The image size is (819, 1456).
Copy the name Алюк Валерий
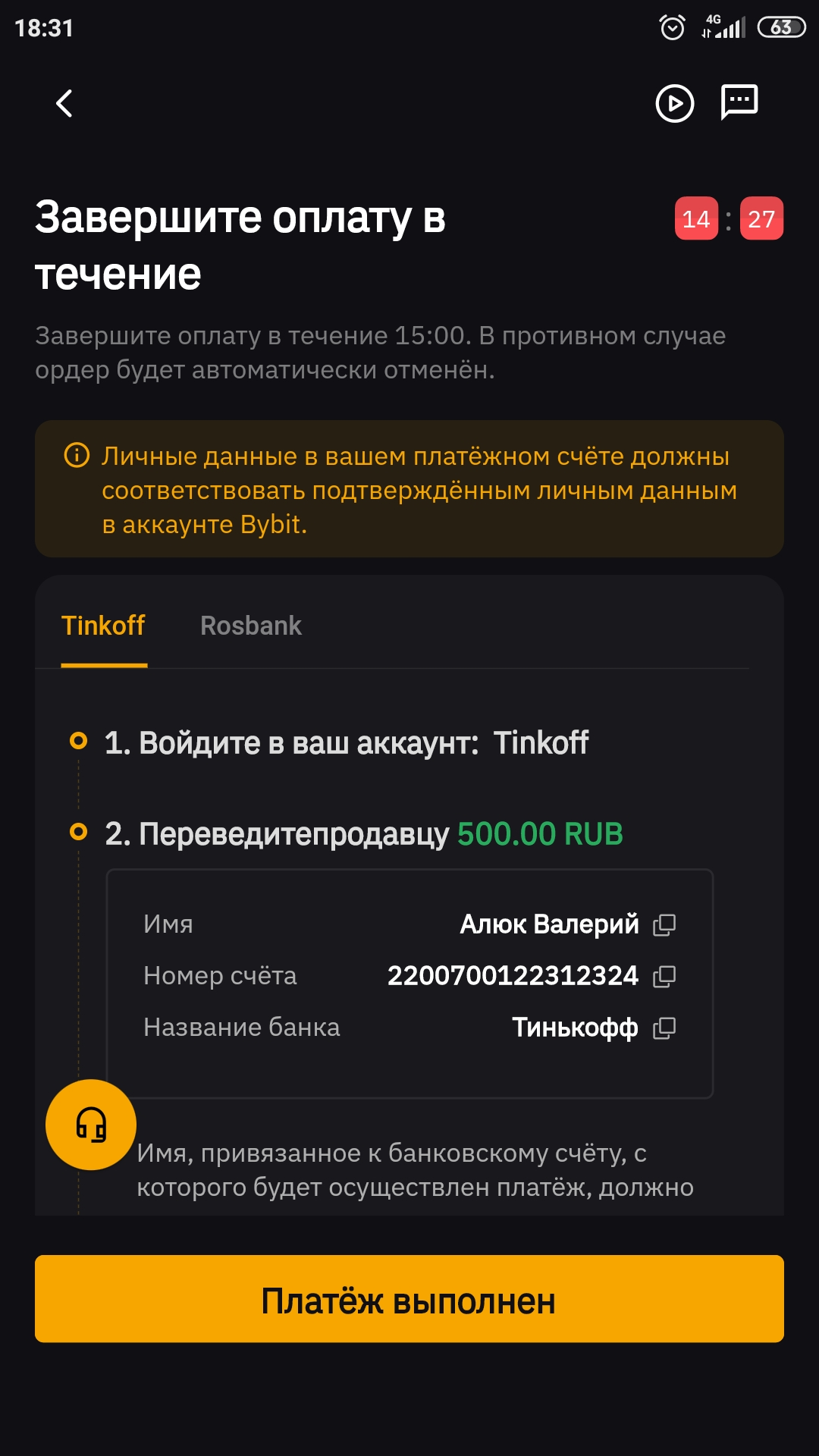[664, 924]
